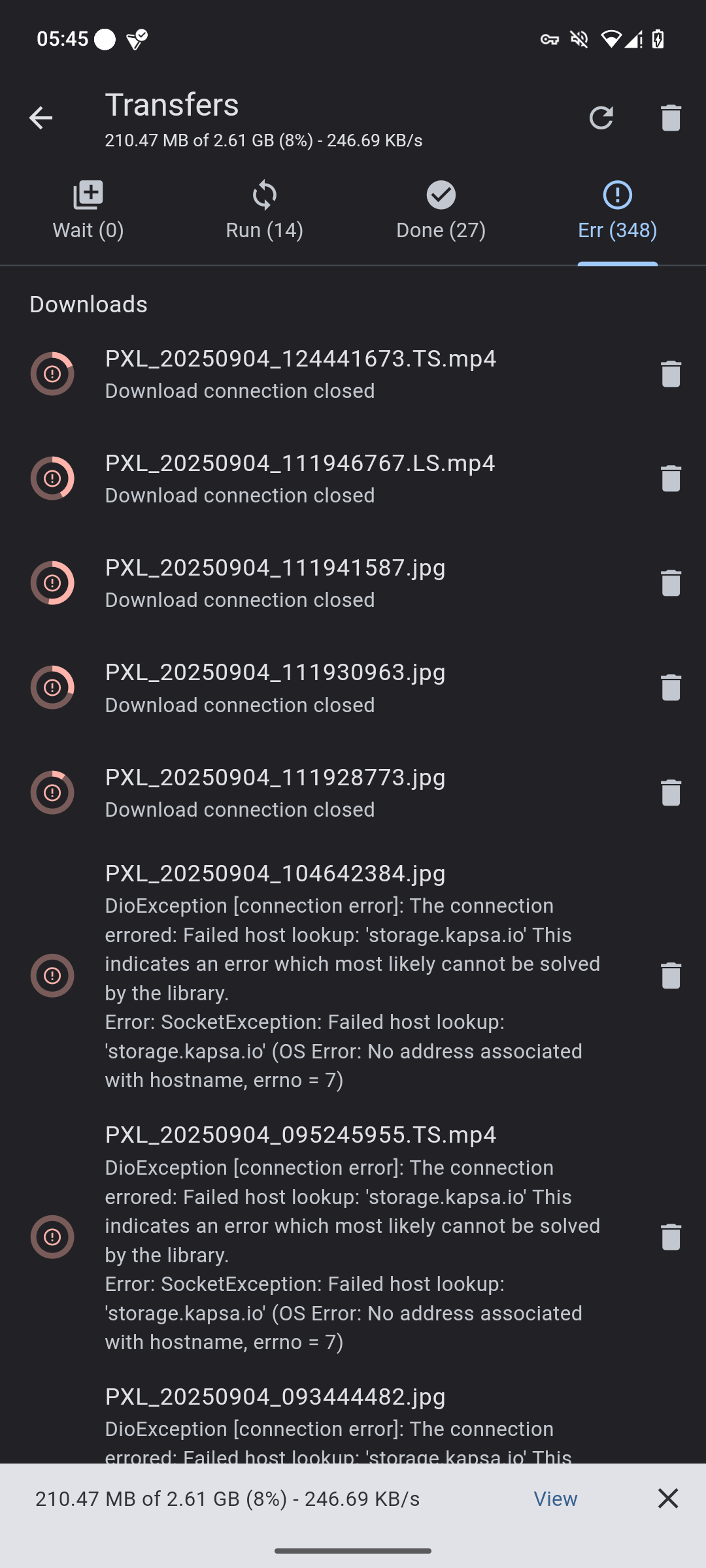Go back from the Transfers screen
Screen dimensions: 706x1568
pyautogui.click(x=41, y=118)
